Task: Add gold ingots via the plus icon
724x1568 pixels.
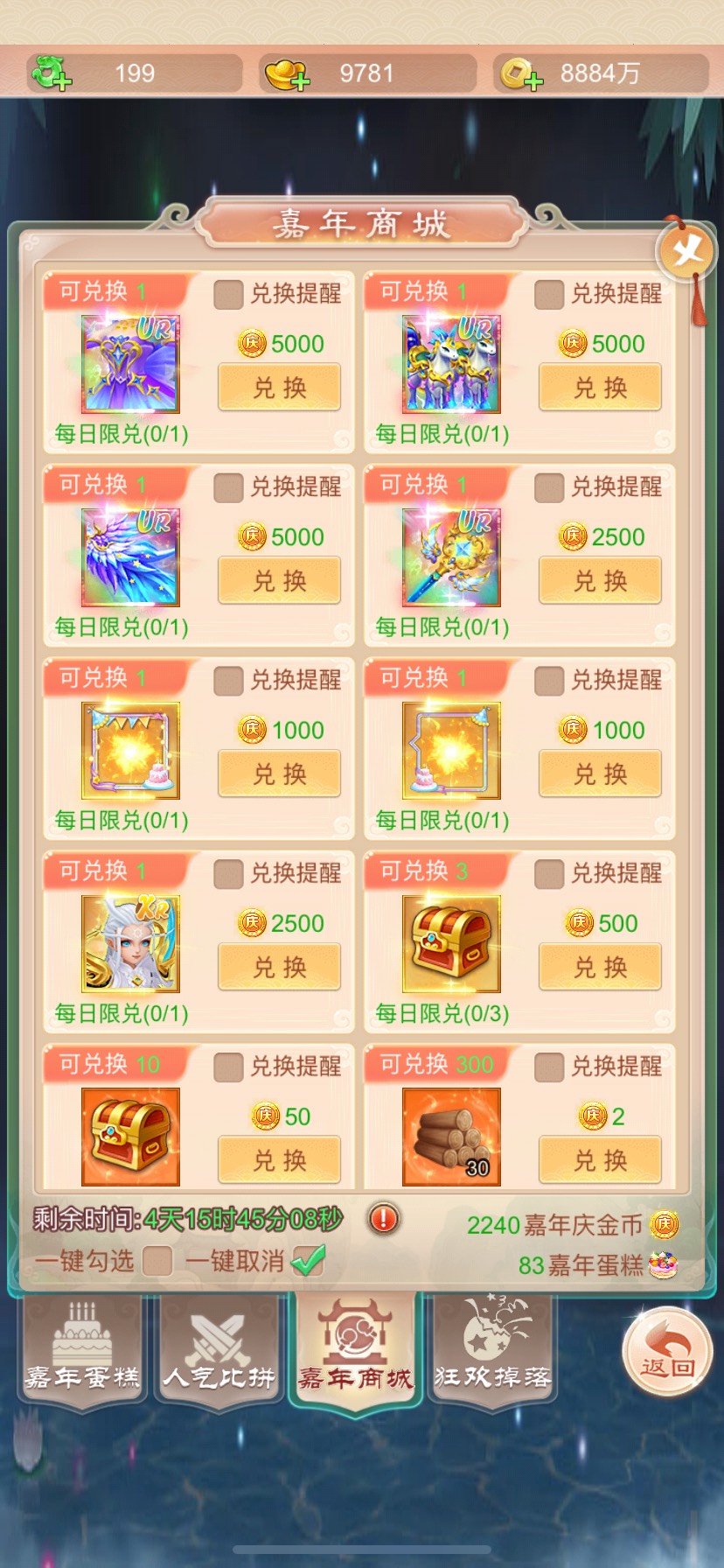Action: click(299, 82)
